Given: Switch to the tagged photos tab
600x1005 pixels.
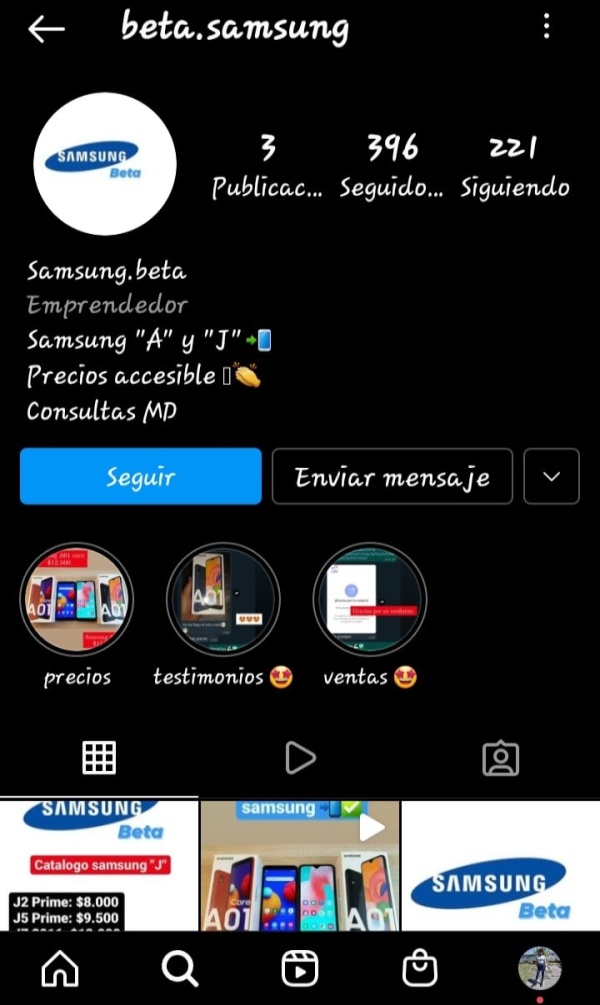Looking at the screenshot, I should [x=500, y=758].
